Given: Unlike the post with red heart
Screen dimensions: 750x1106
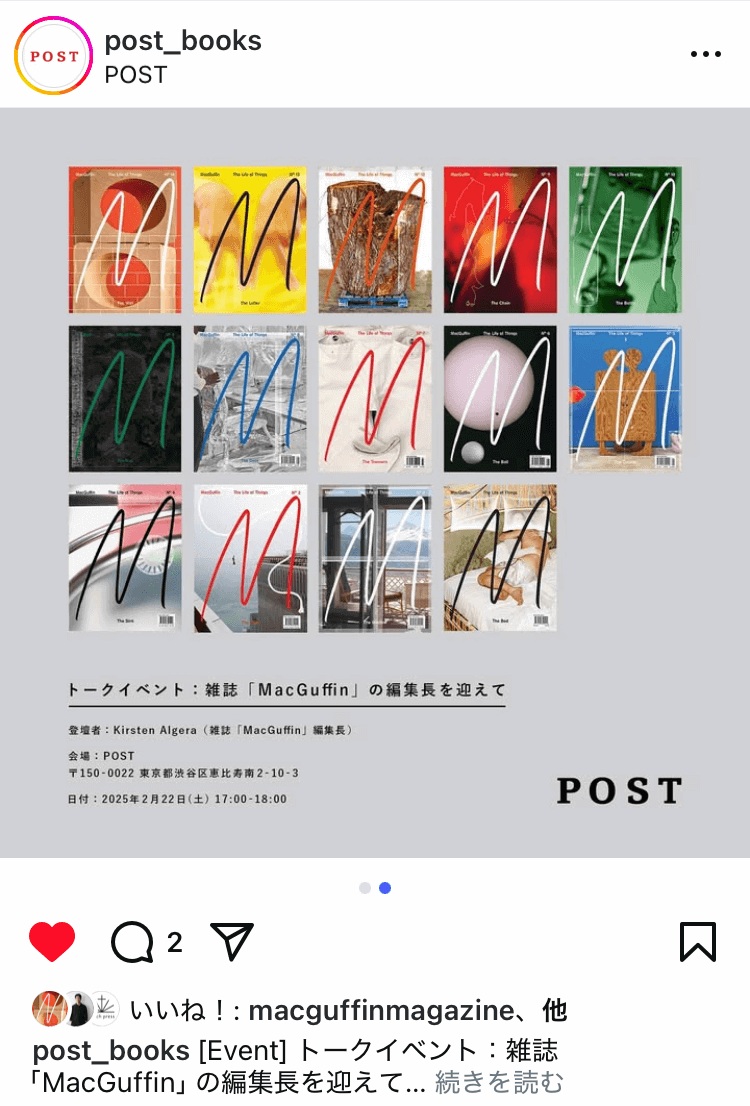Looking at the screenshot, I should coord(52,941).
